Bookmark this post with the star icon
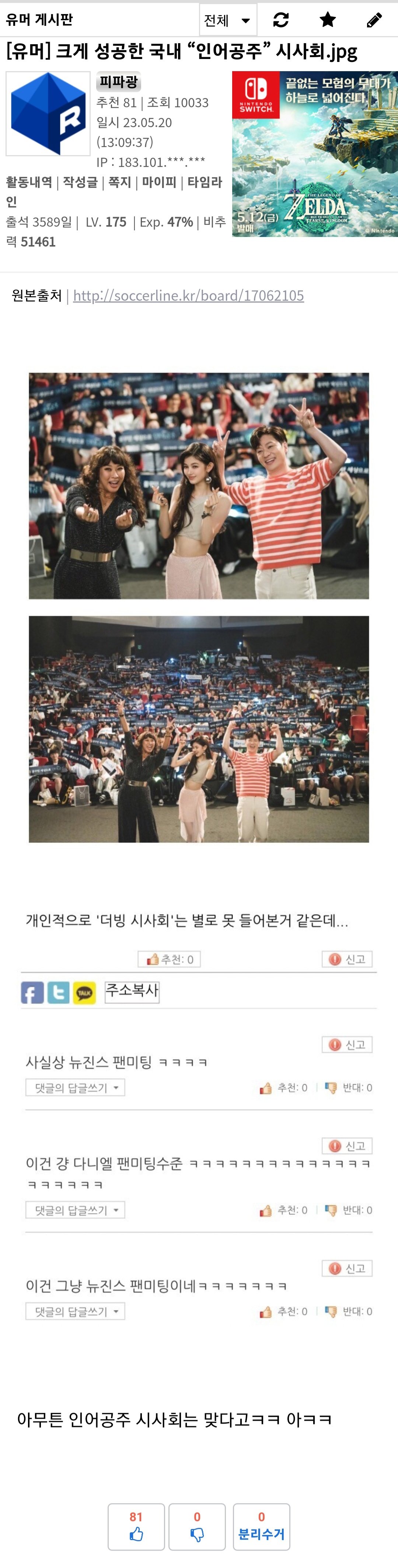This screenshot has width=398, height=1568. coord(327,20)
